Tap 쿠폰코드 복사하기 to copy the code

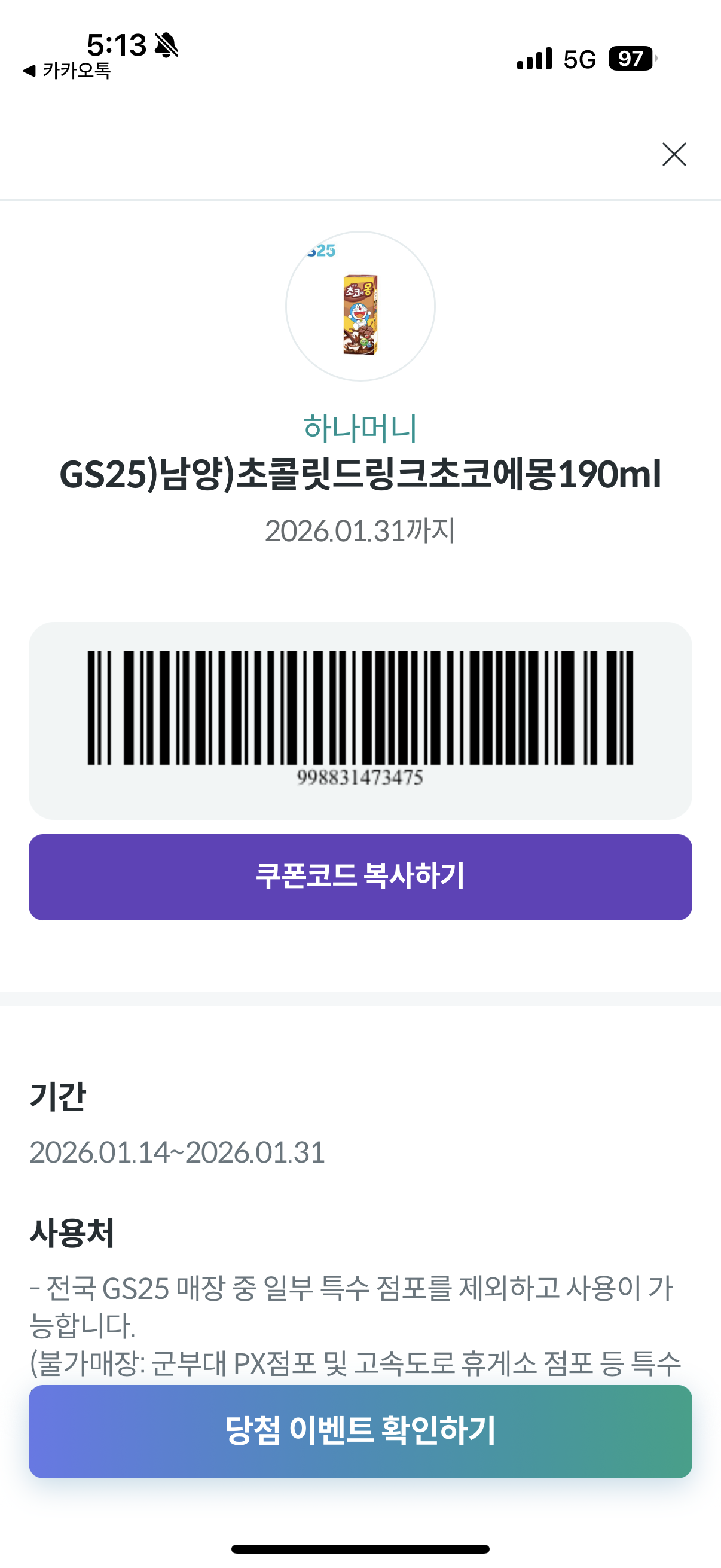[x=360, y=877]
